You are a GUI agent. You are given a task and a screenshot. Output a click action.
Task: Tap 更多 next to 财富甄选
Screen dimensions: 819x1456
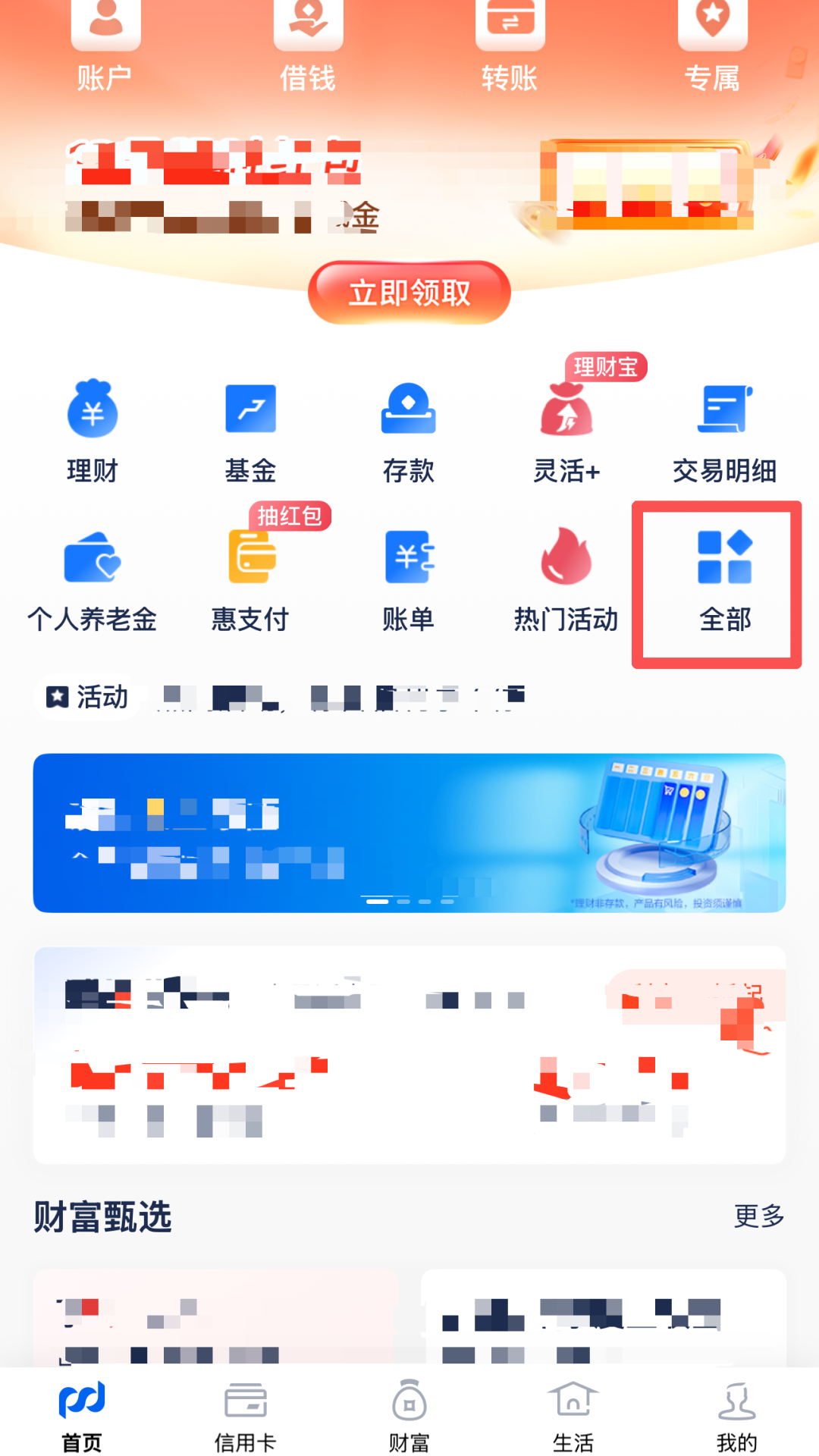point(758,1216)
